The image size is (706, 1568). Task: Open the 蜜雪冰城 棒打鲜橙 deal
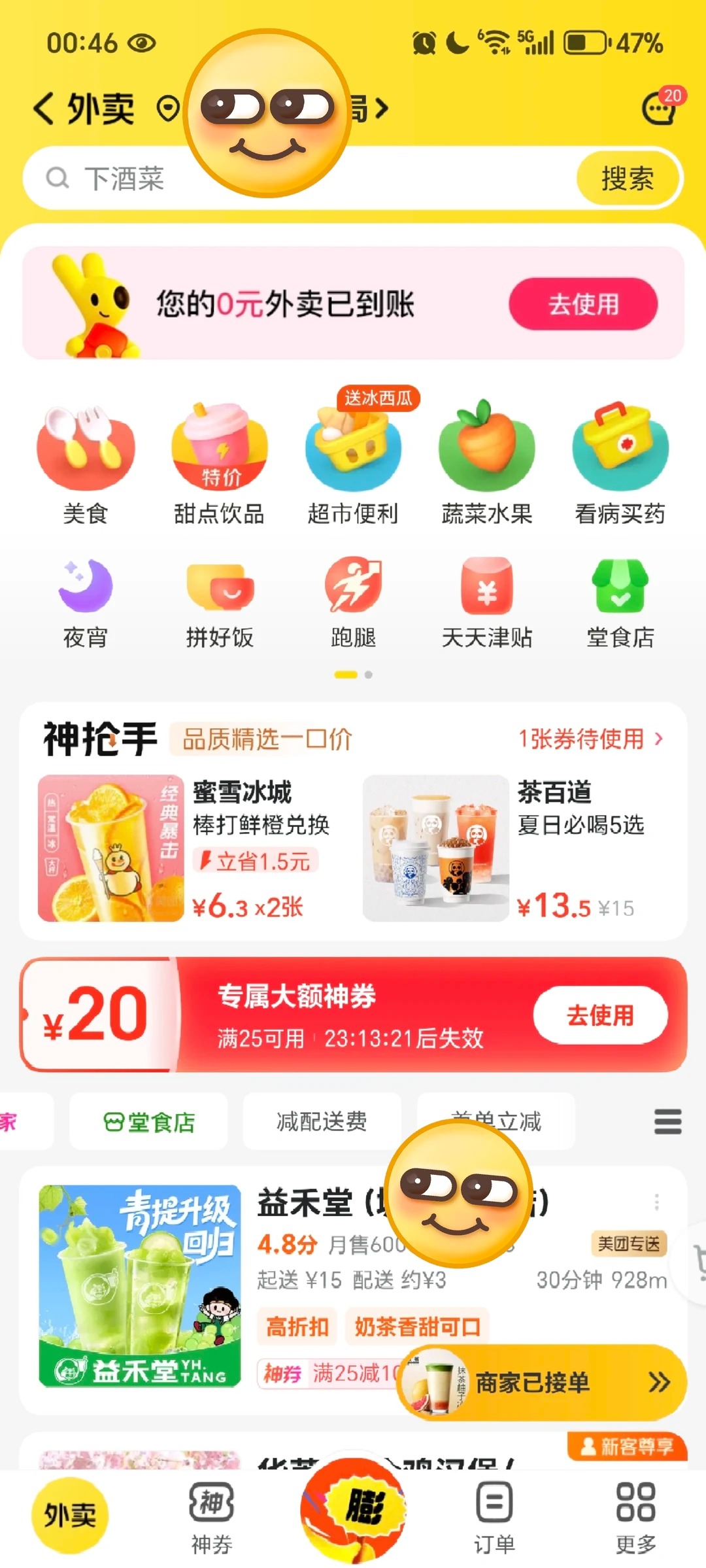(190, 848)
